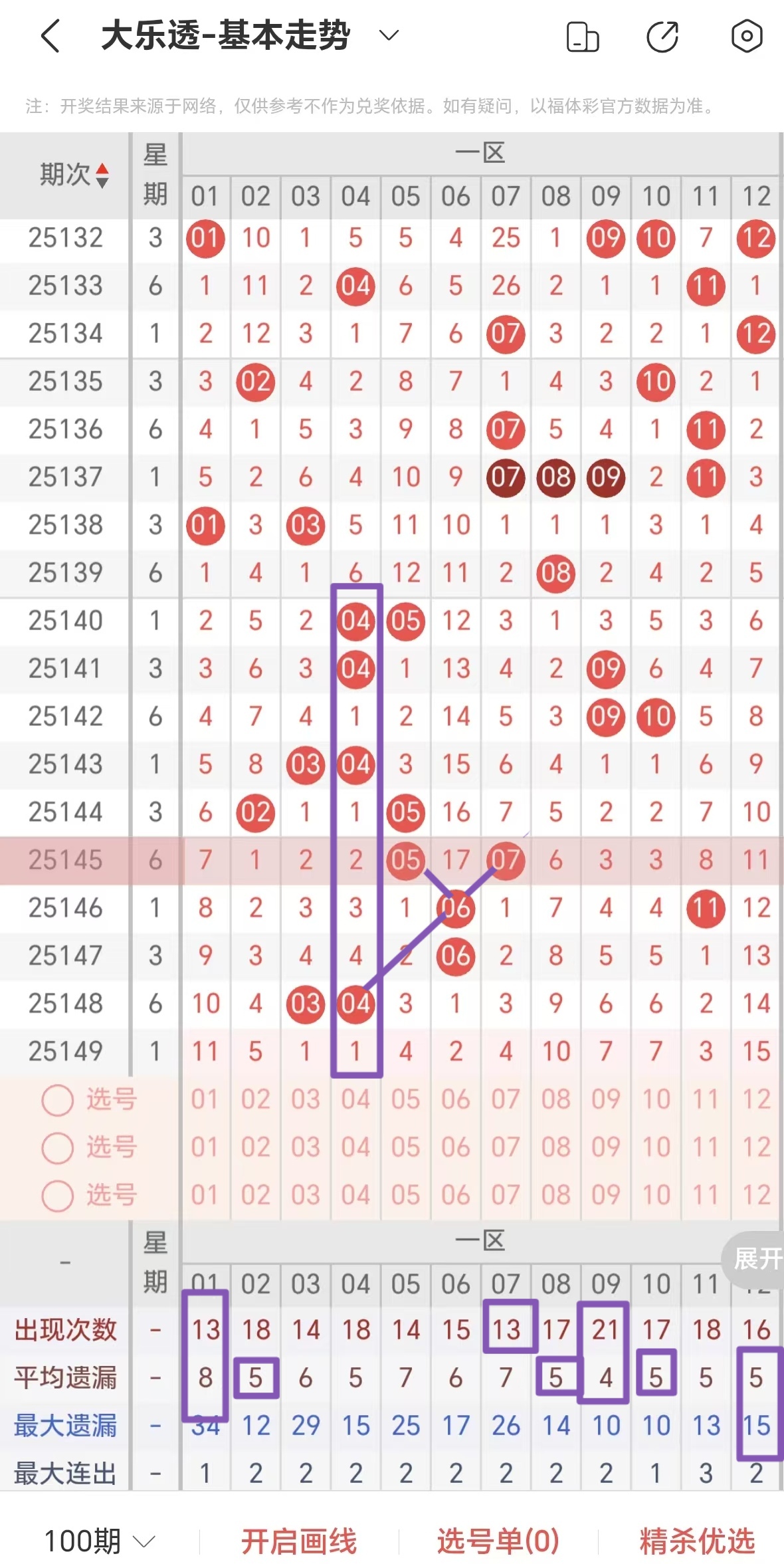Tap the highlighted 04 ball in row 25148

pyautogui.click(x=355, y=1004)
